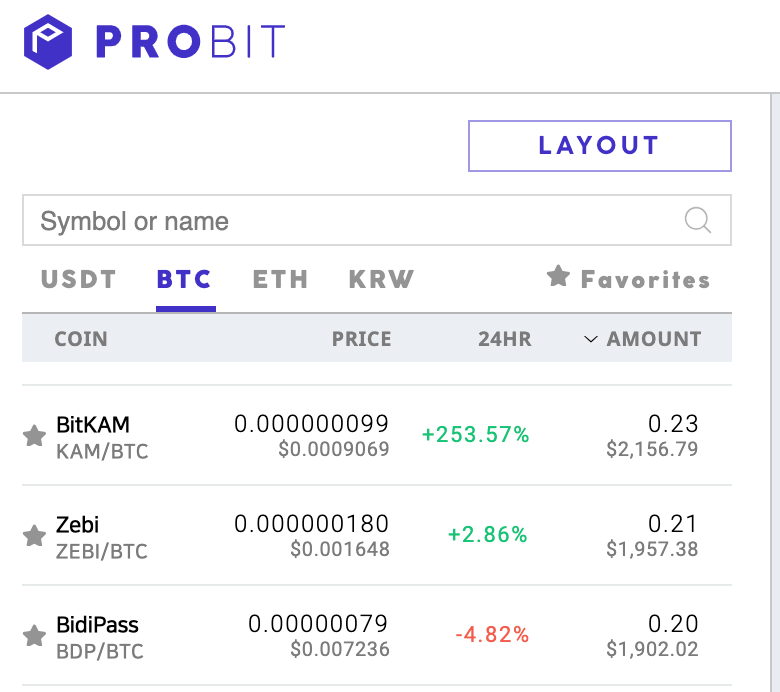Sort by COIN column

(x=81, y=339)
